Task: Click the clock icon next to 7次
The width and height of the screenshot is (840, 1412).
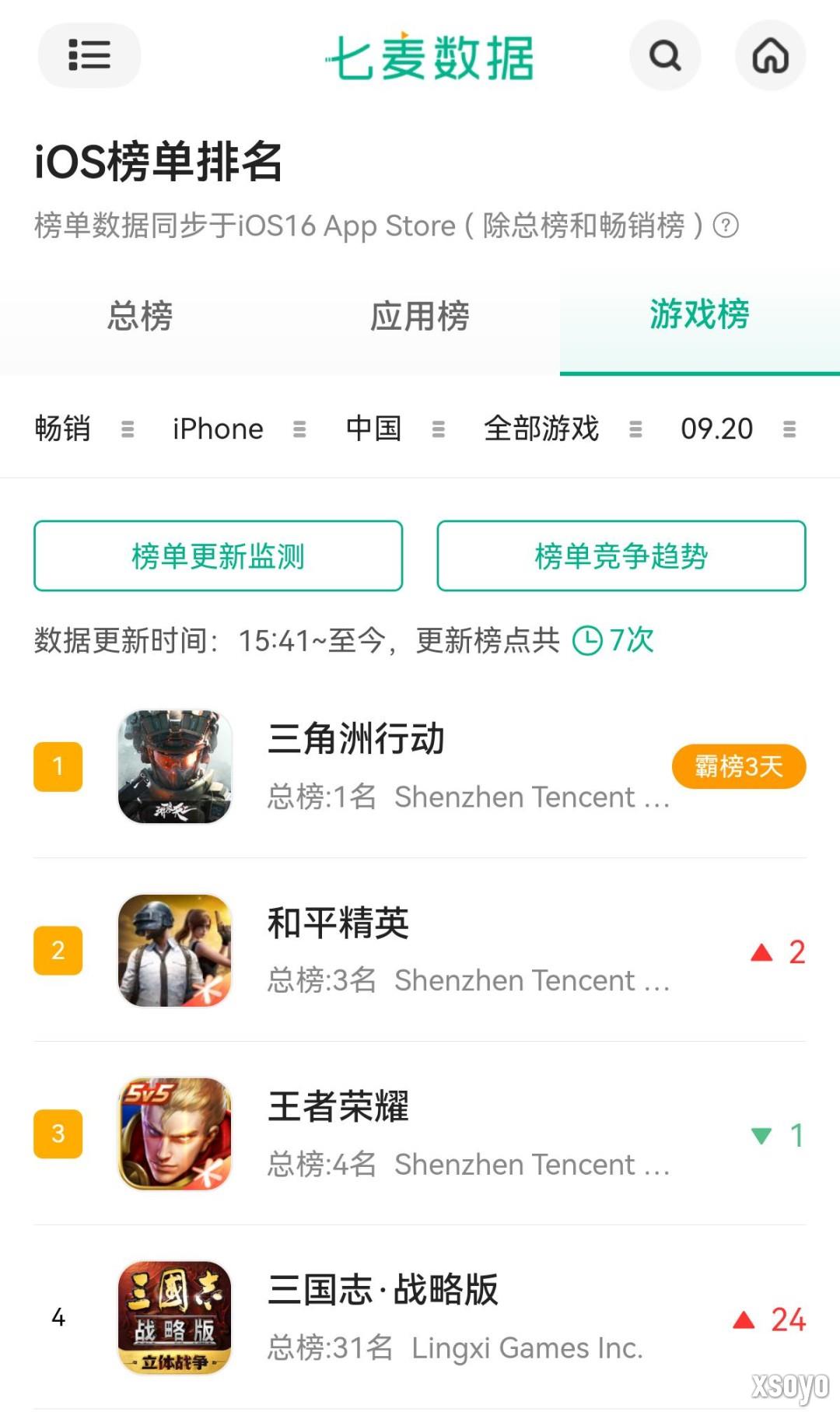Action: click(x=589, y=639)
